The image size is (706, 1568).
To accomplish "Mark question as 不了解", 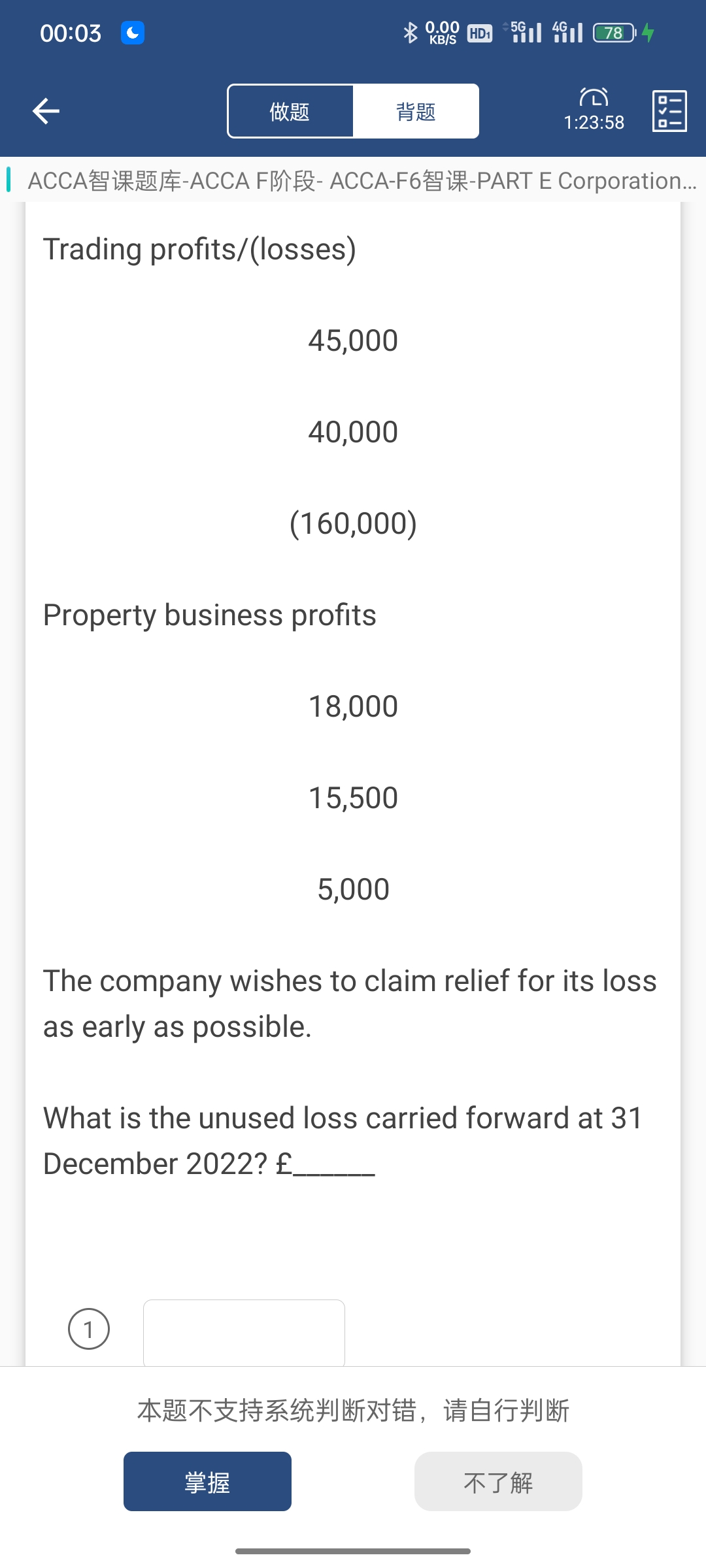I will 498,1481.
